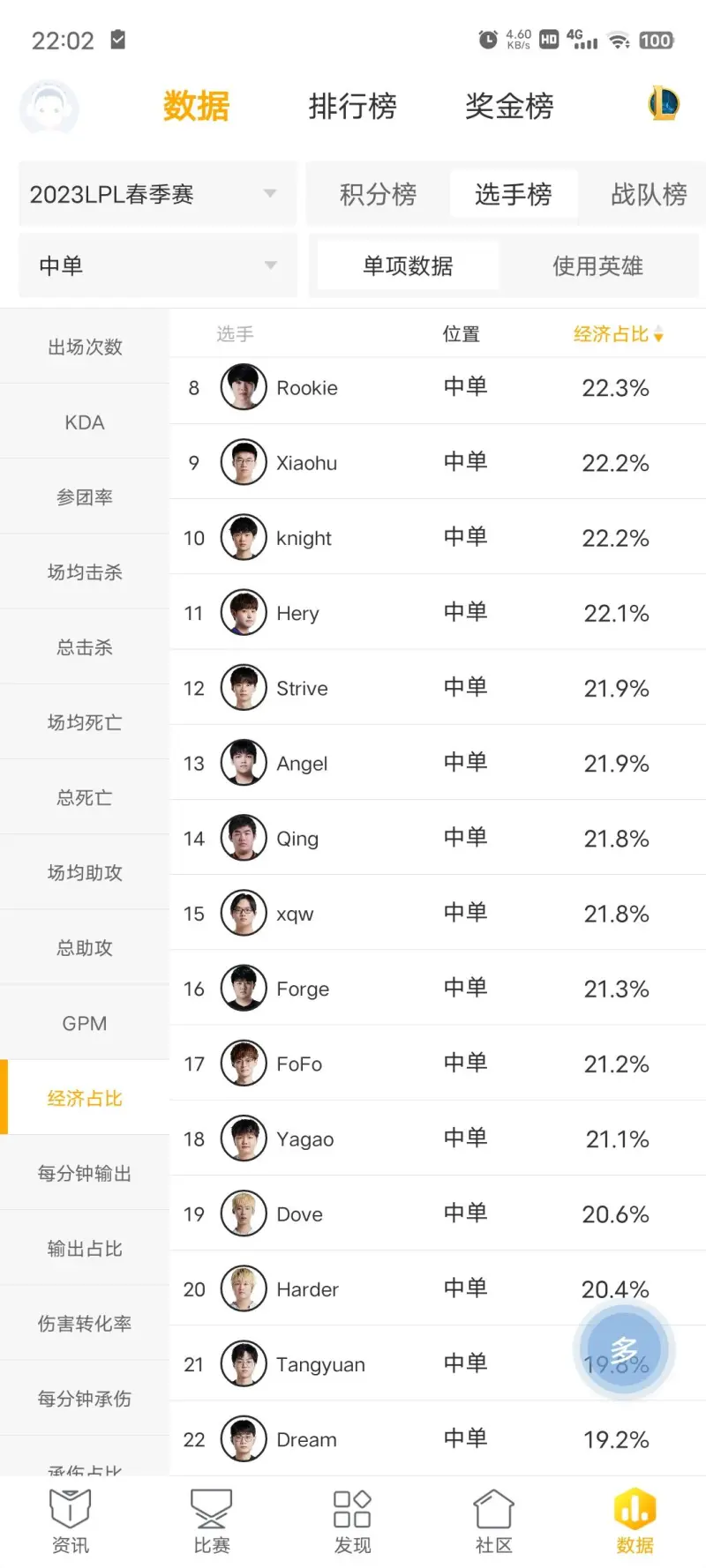Sort by the 经济占比 column header
The width and height of the screenshot is (706, 1568).
tap(617, 334)
